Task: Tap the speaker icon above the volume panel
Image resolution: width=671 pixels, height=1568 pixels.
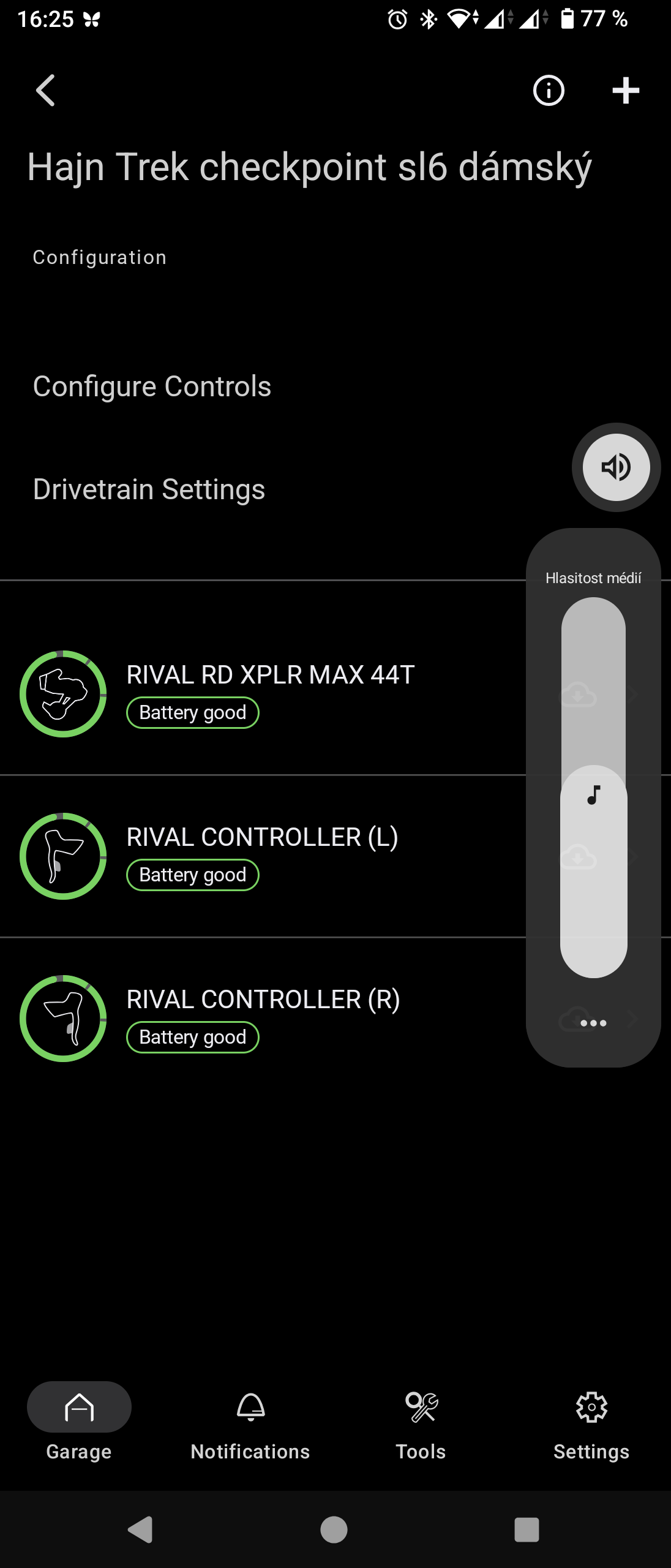Action: [616, 467]
